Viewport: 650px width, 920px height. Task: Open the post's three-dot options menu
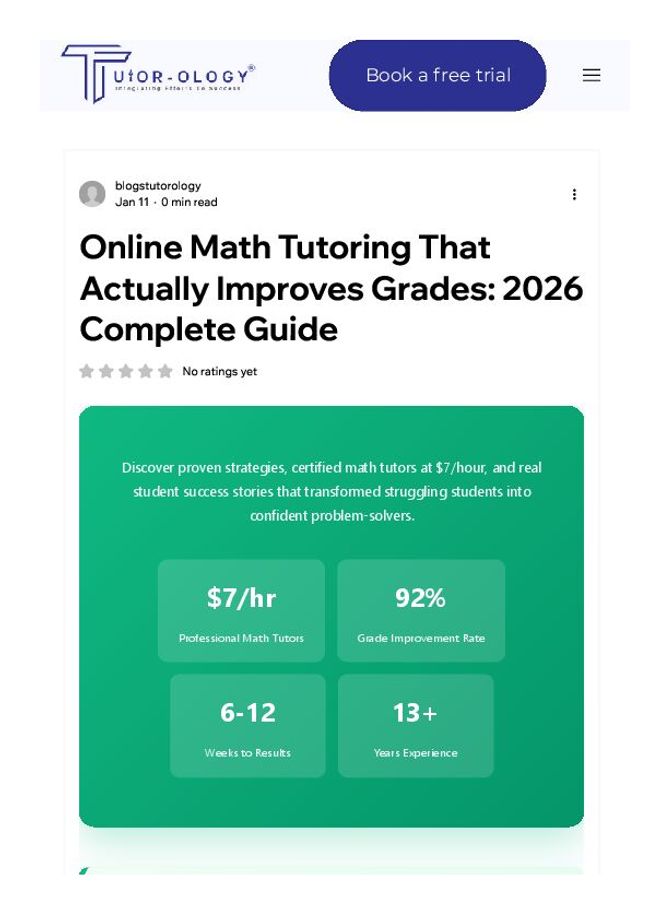click(x=574, y=194)
